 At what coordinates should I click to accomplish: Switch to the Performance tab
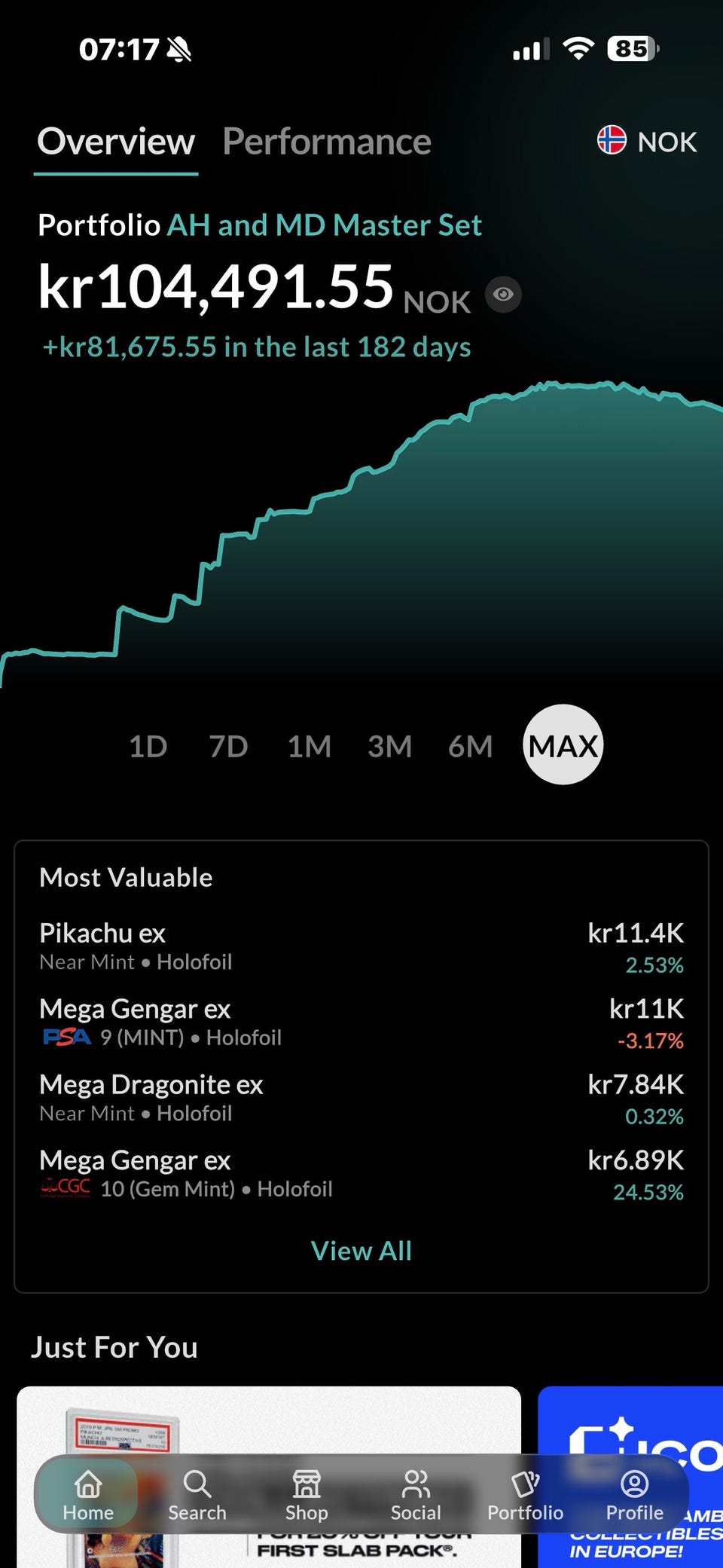click(x=327, y=142)
